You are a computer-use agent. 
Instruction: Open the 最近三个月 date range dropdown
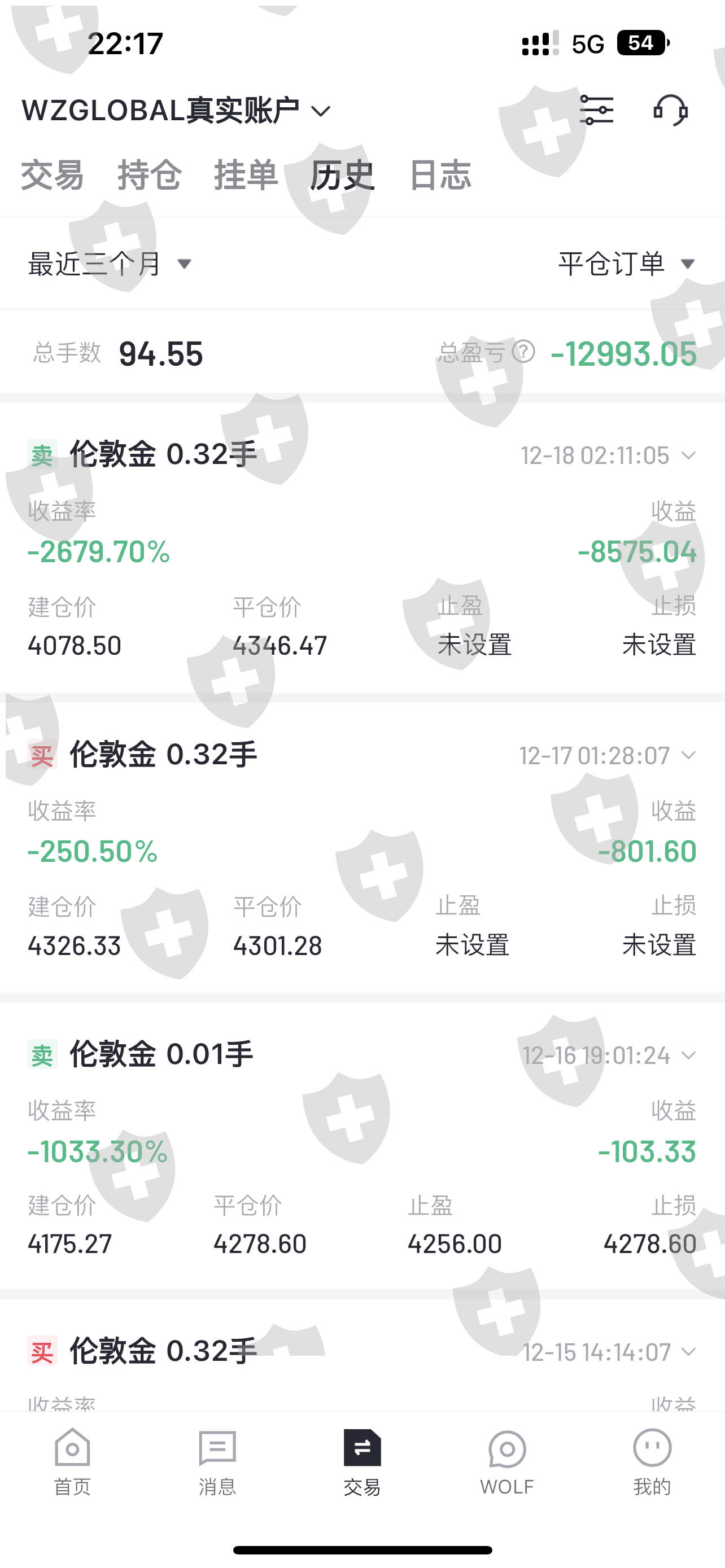[x=110, y=264]
